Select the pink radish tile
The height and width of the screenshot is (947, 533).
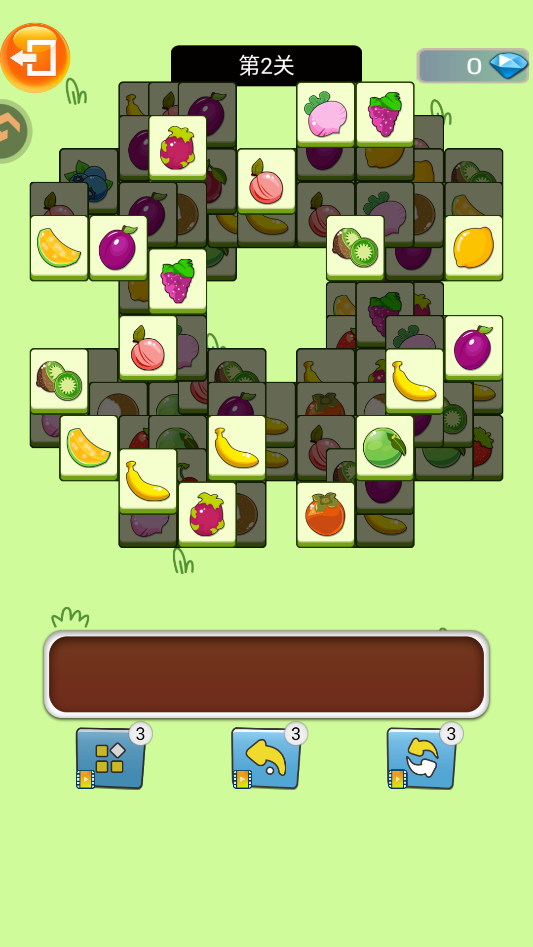point(325,115)
